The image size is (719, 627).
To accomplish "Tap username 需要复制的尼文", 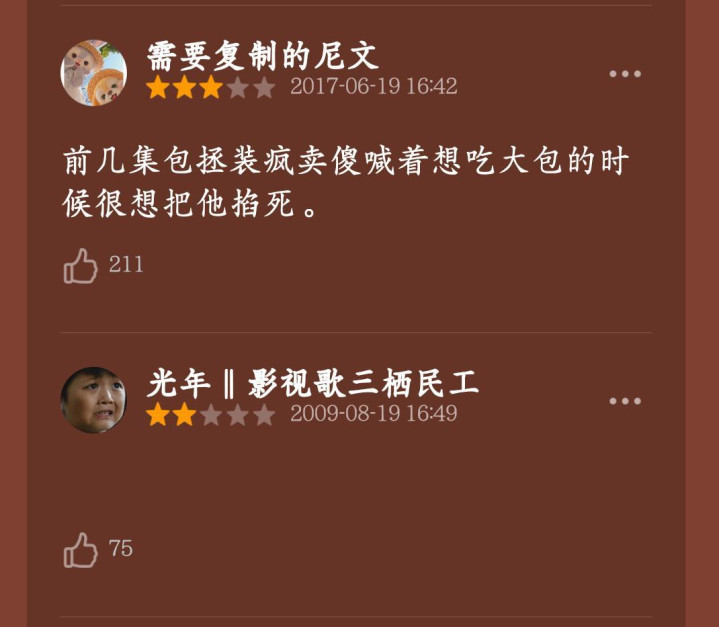I will point(263,56).
